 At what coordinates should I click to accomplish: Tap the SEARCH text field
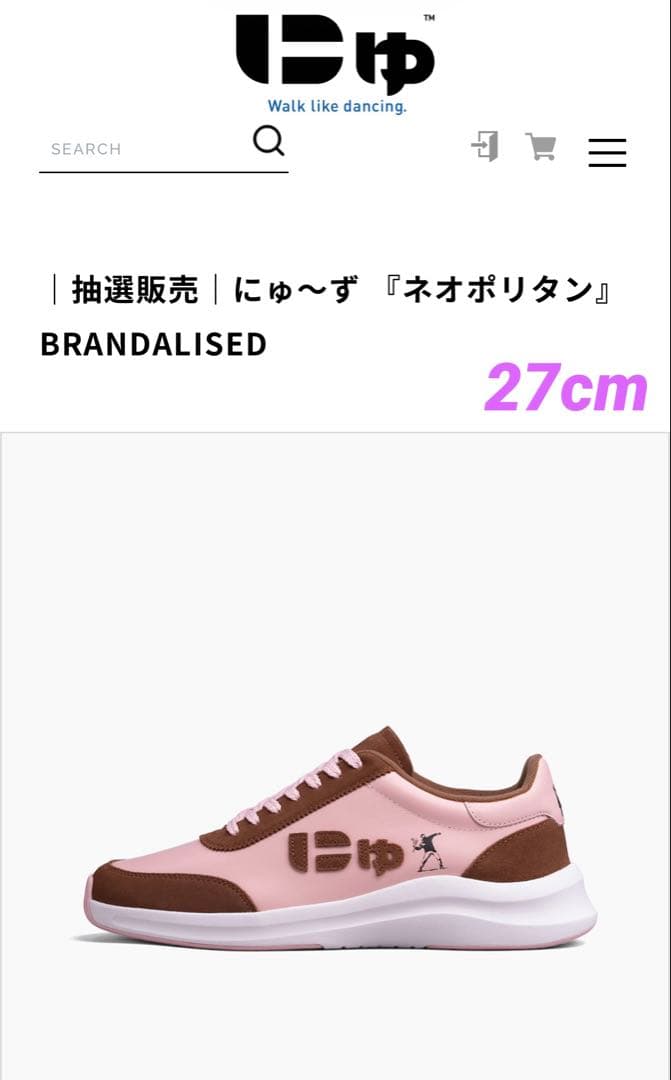click(x=140, y=149)
